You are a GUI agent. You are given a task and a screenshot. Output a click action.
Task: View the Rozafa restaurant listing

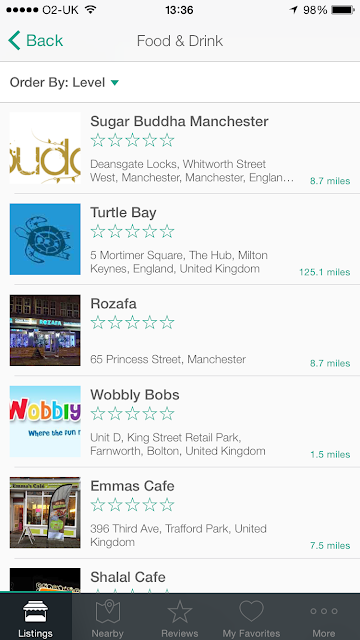[x=180, y=330]
